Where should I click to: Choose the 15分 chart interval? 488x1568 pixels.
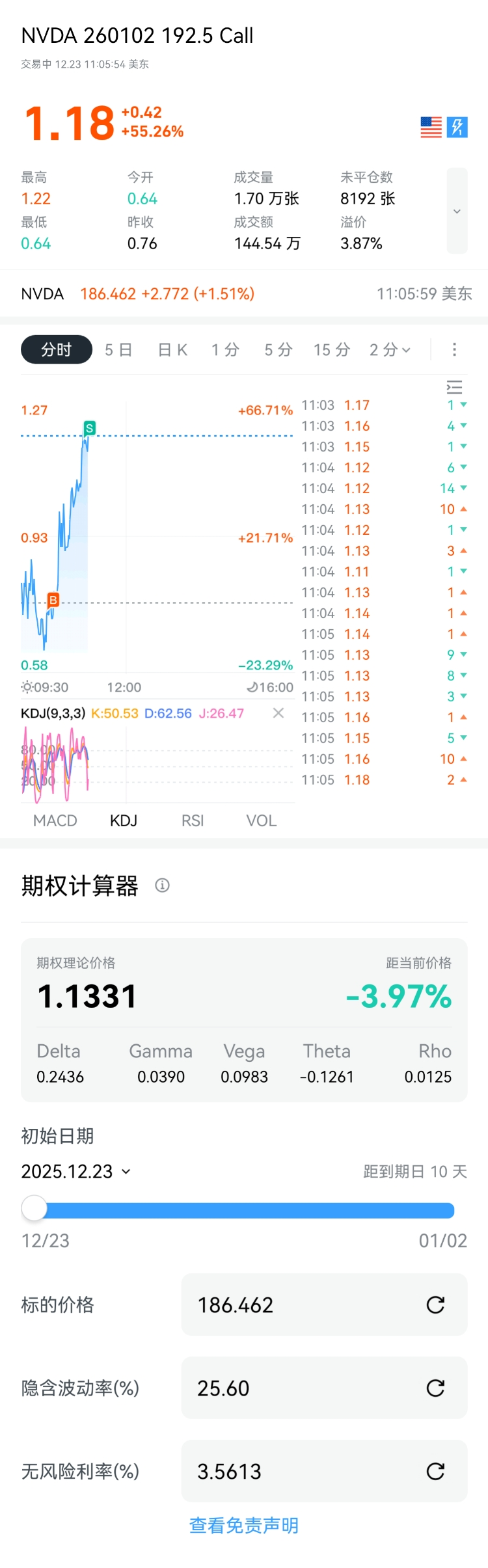point(331,350)
